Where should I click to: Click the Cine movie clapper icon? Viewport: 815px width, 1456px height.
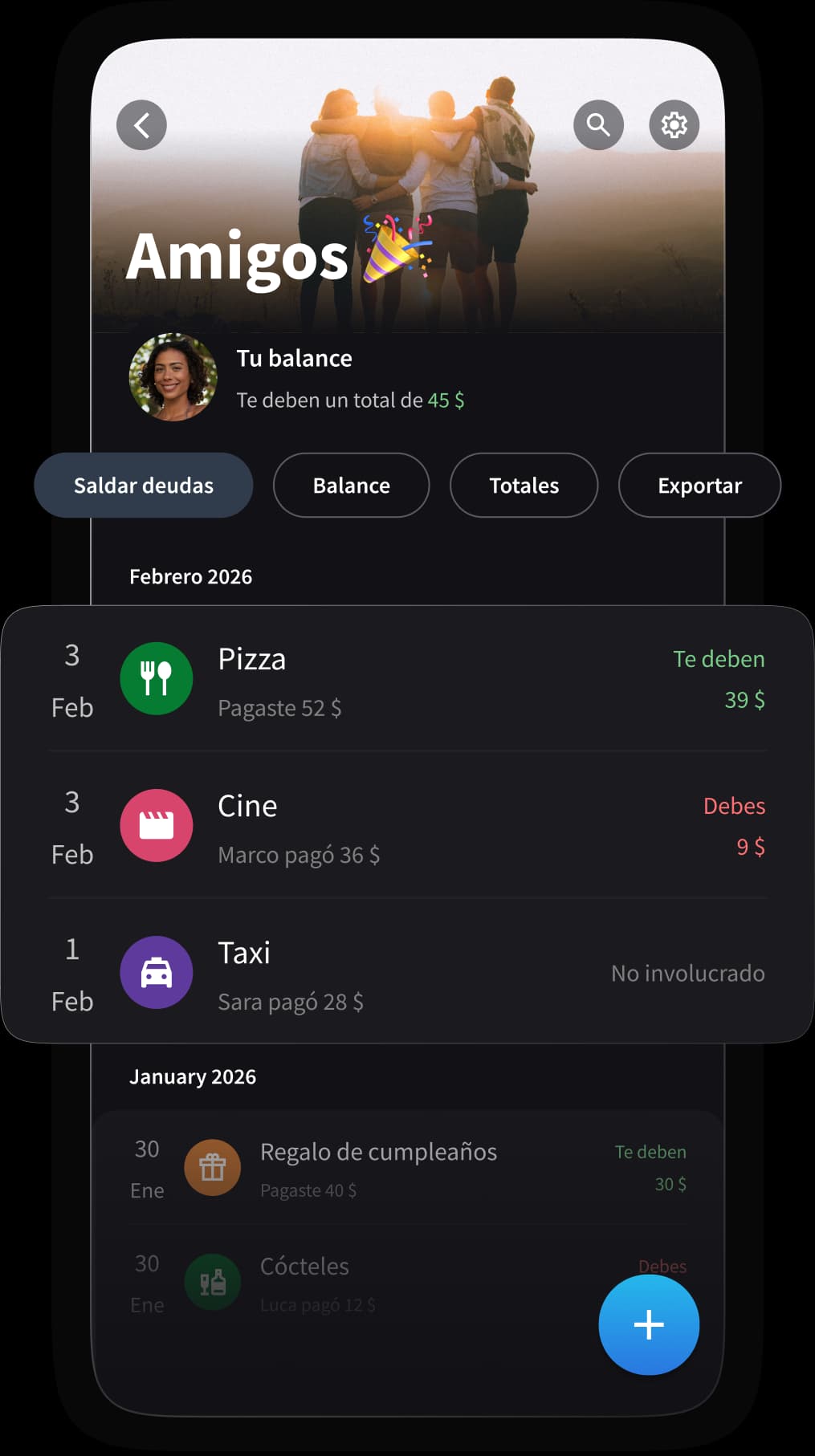[156, 825]
